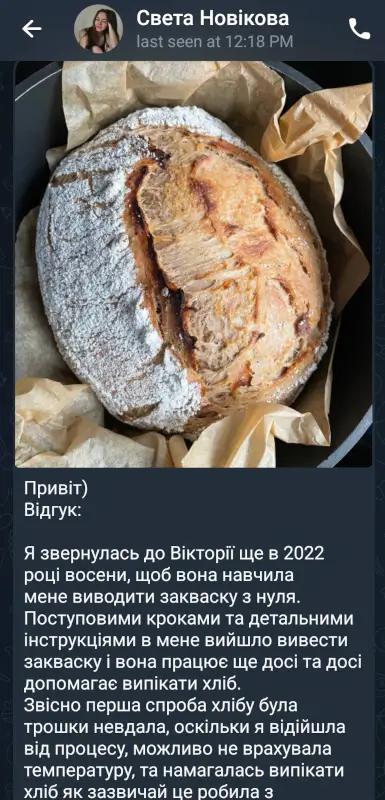Call Света Новікова

359,29
